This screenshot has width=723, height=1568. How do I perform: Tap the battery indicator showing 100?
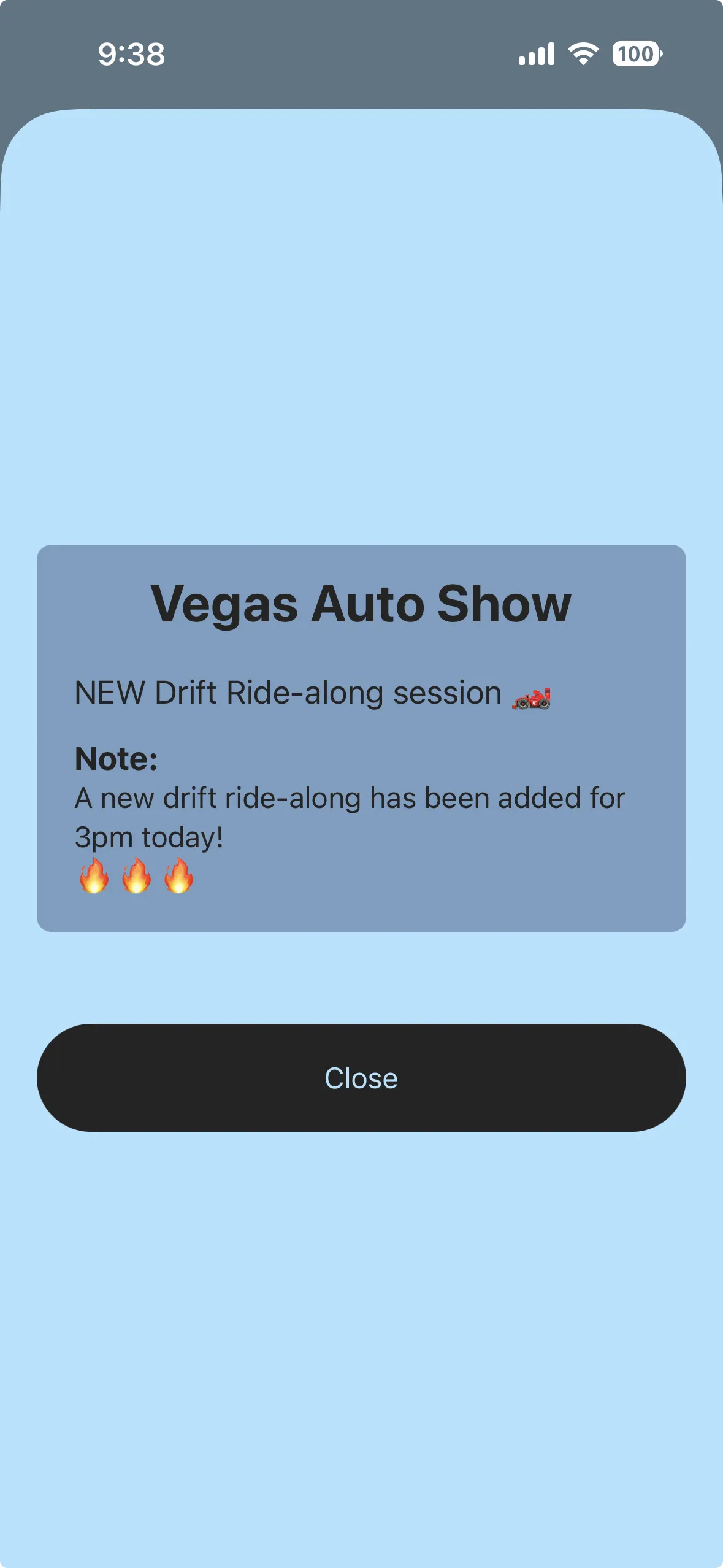tap(635, 55)
